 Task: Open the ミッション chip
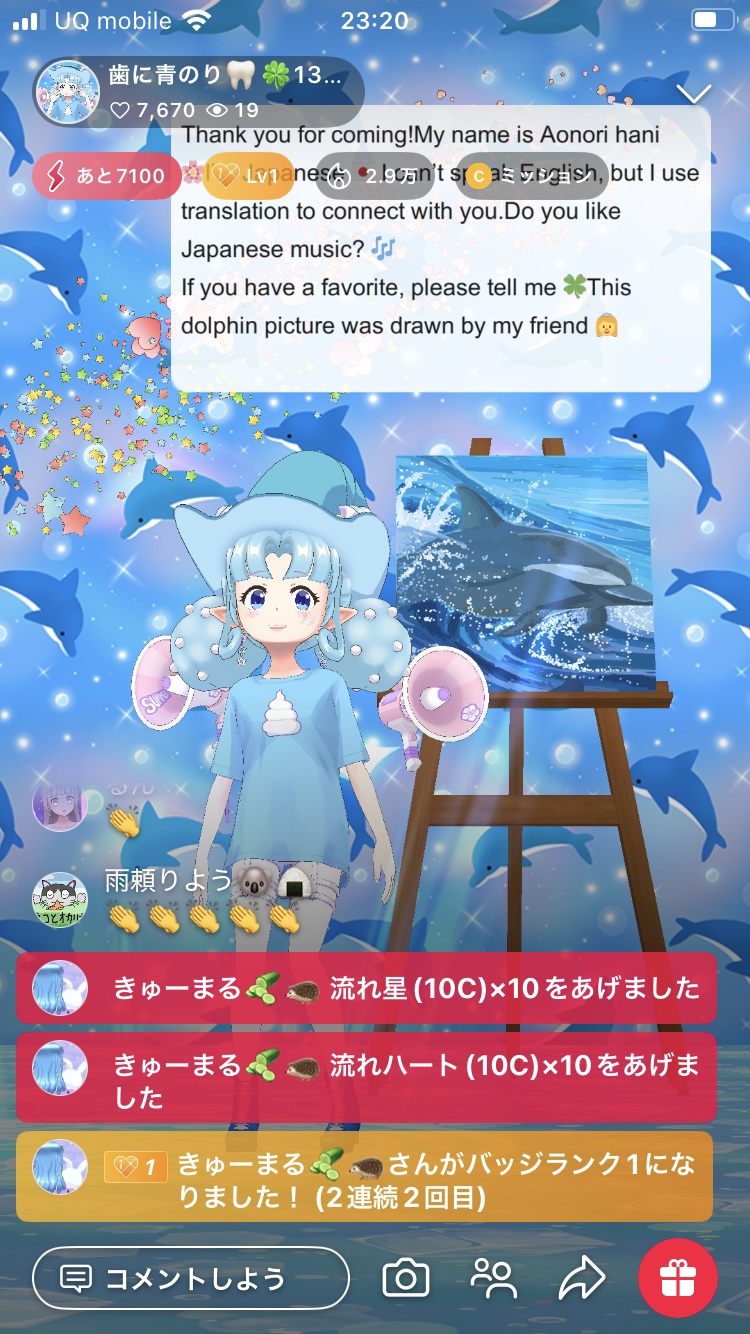coord(531,177)
